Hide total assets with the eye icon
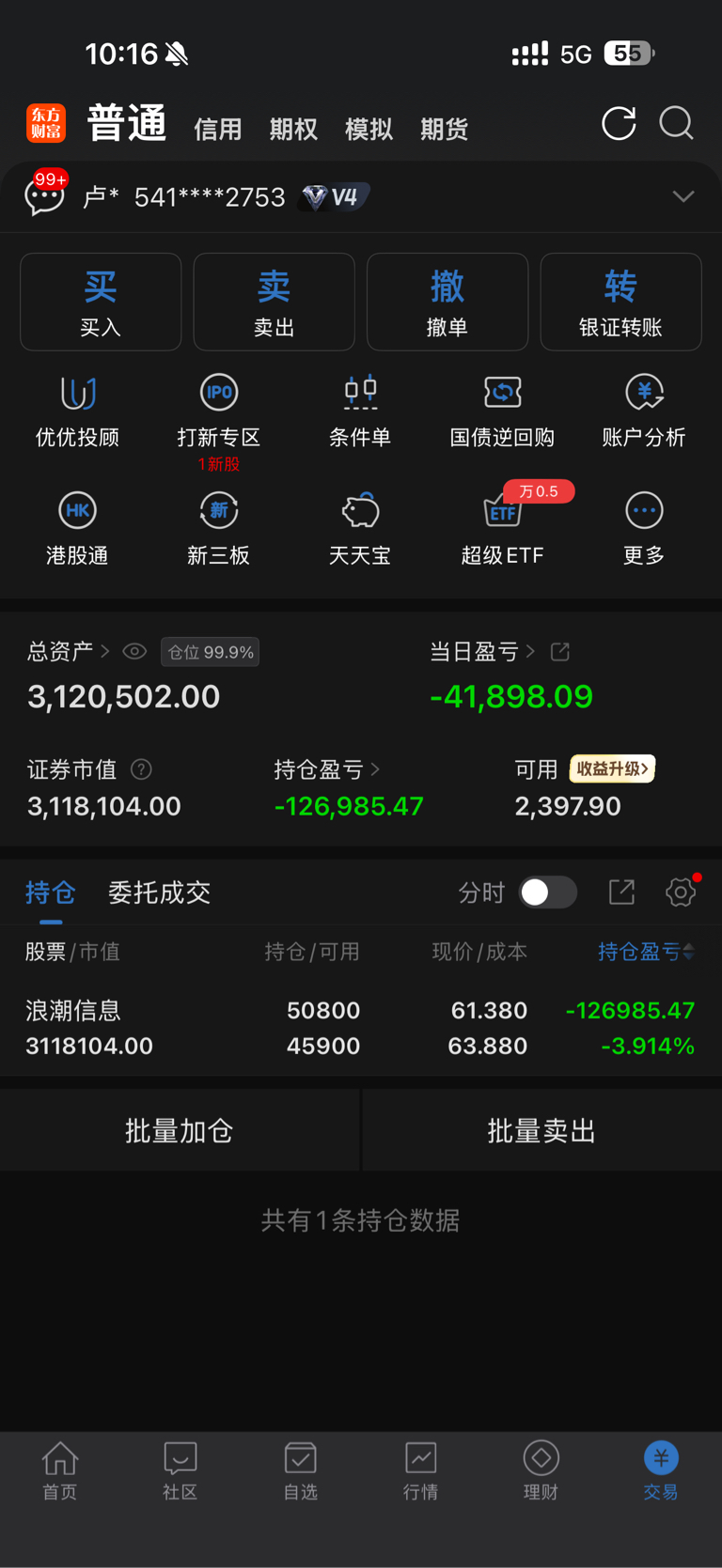 (134, 651)
